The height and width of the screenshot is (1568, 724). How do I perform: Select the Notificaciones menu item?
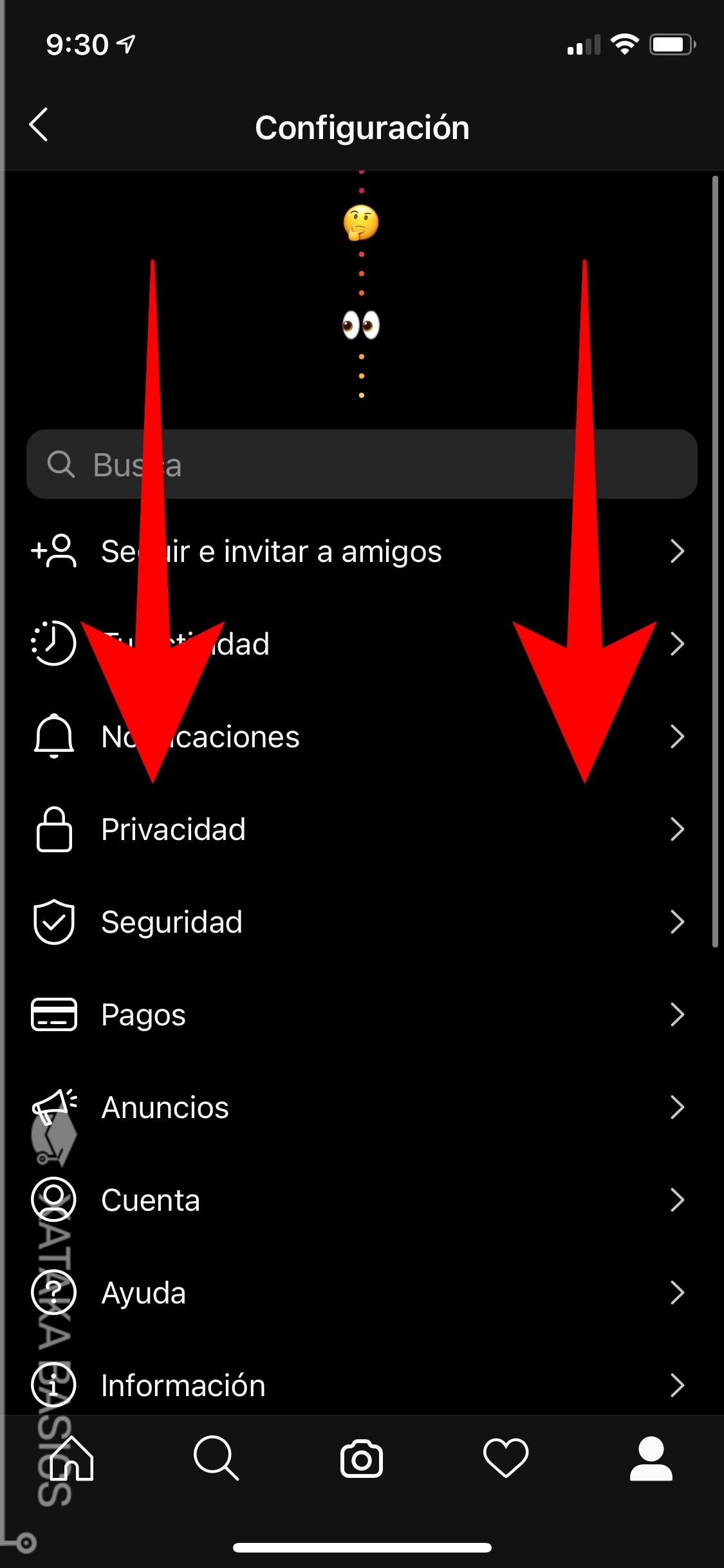[200, 736]
